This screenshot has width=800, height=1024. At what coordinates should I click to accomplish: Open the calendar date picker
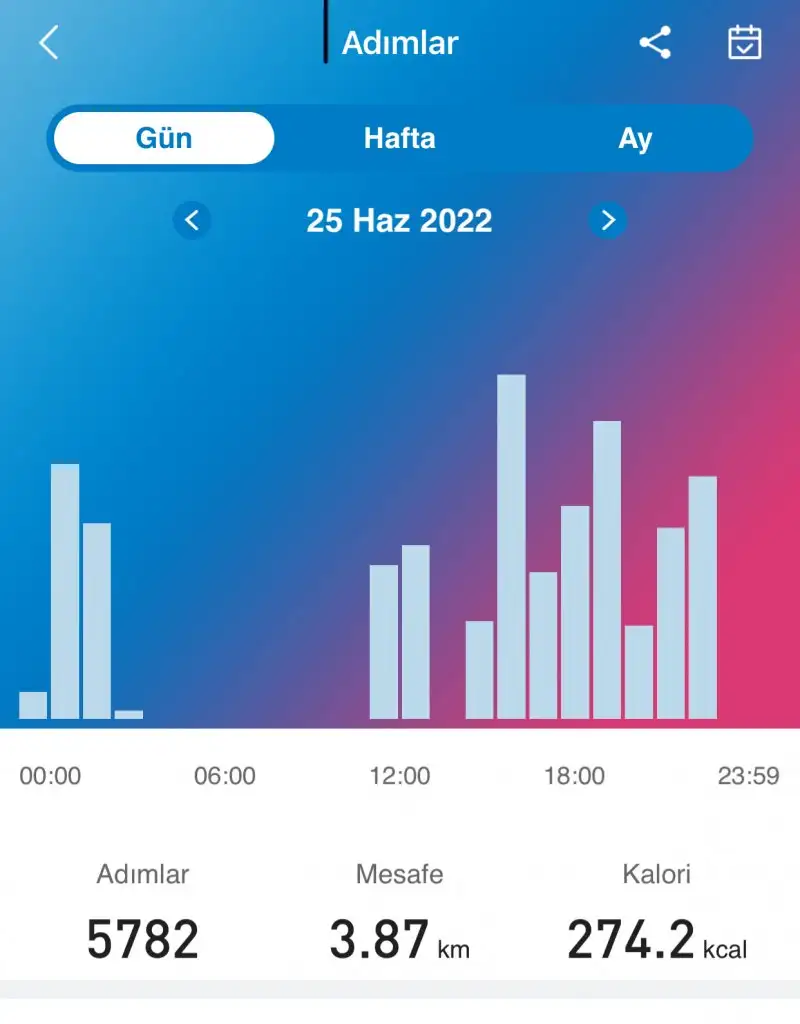pyautogui.click(x=744, y=43)
